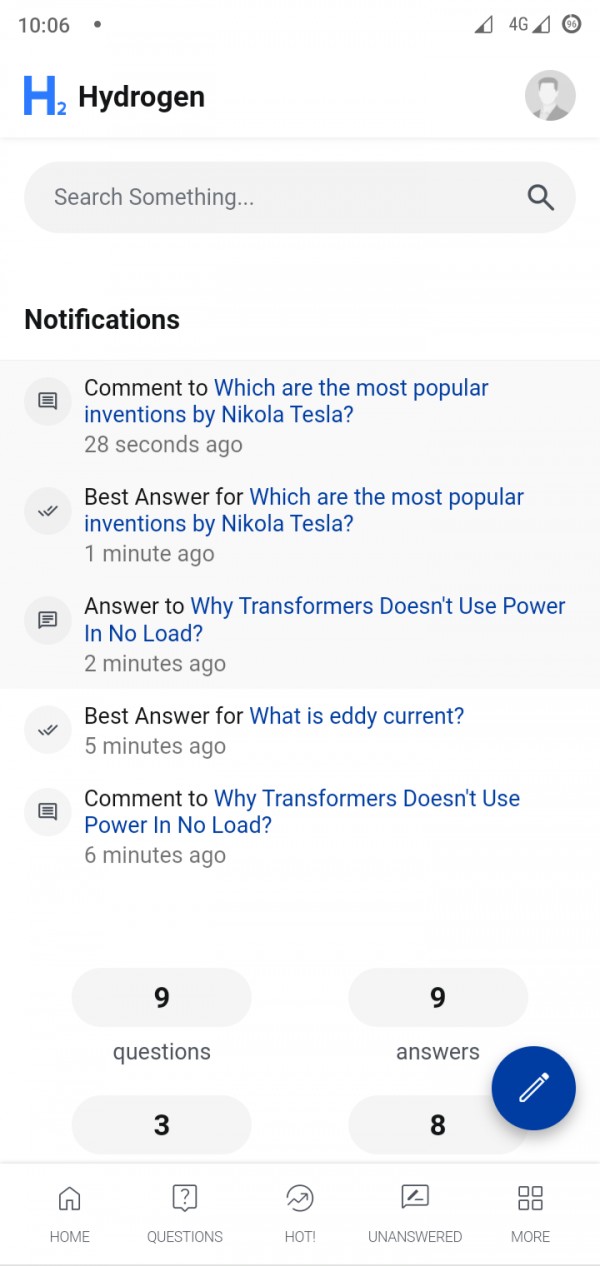Image resolution: width=600 pixels, height=1266 pixels.
Task: Select the 9 answers counter
Action: pyautogui.click(x=438, y=998)
